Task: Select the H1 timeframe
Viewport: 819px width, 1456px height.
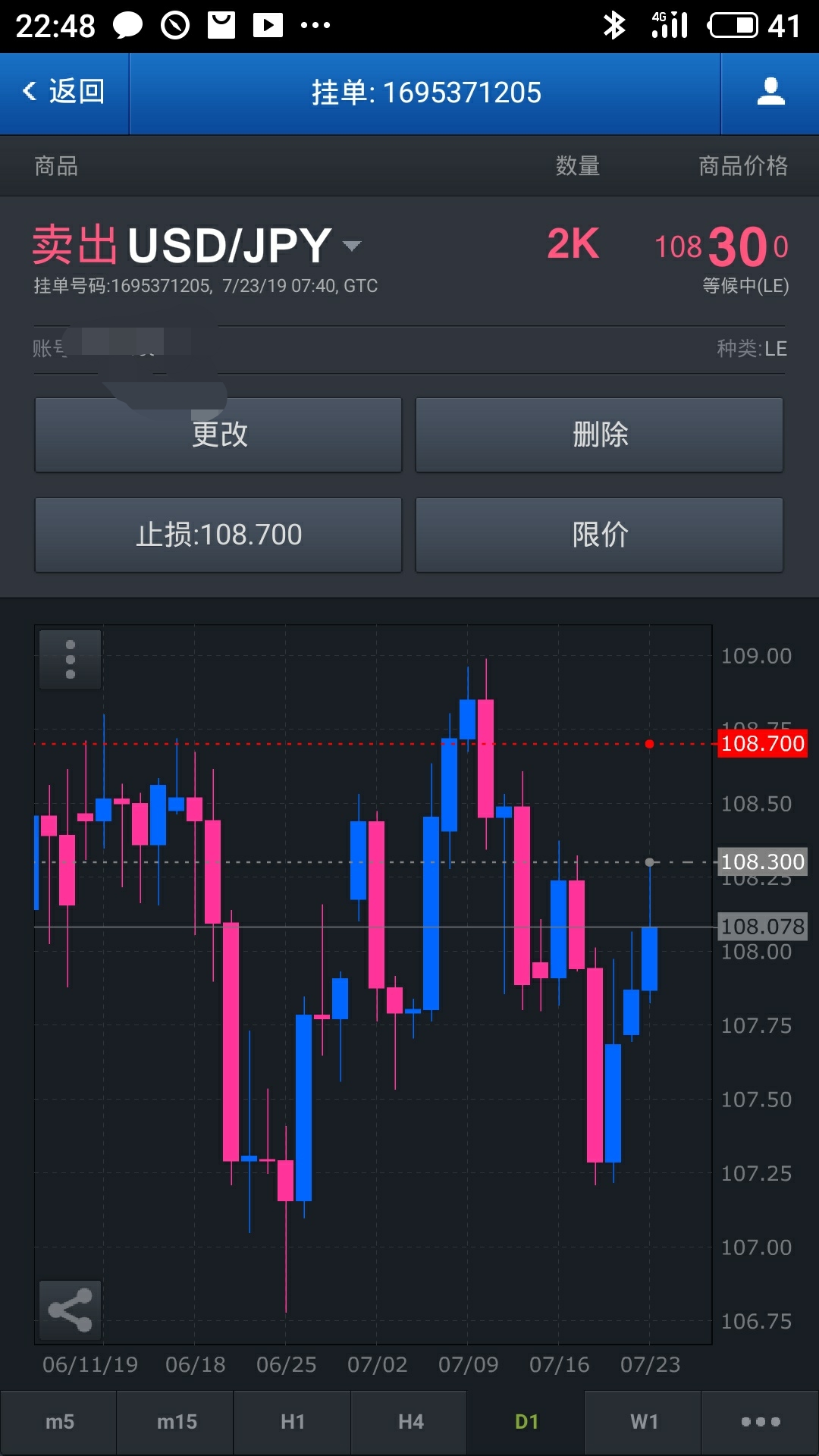Action: pos(293,1422)
